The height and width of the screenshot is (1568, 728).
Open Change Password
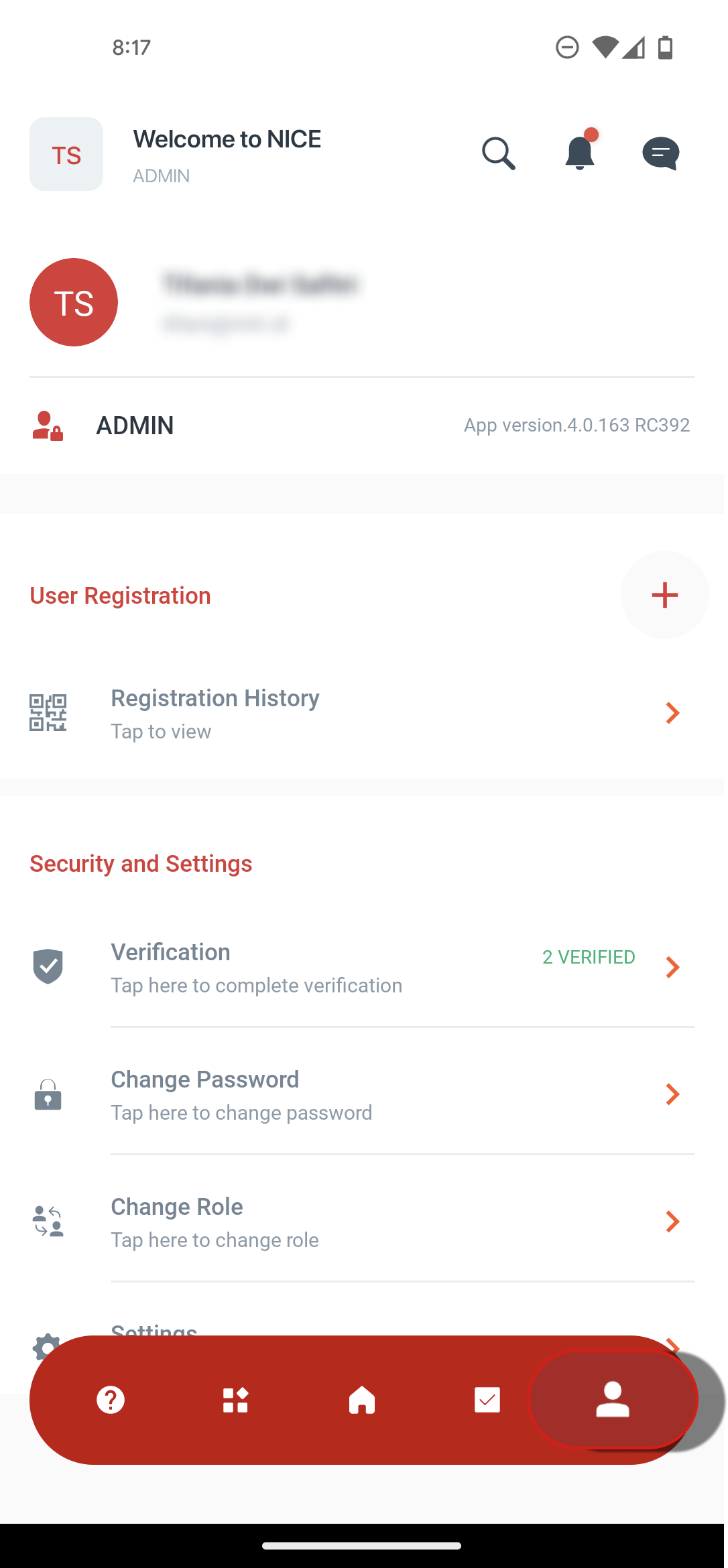(x=362, y=1094)
